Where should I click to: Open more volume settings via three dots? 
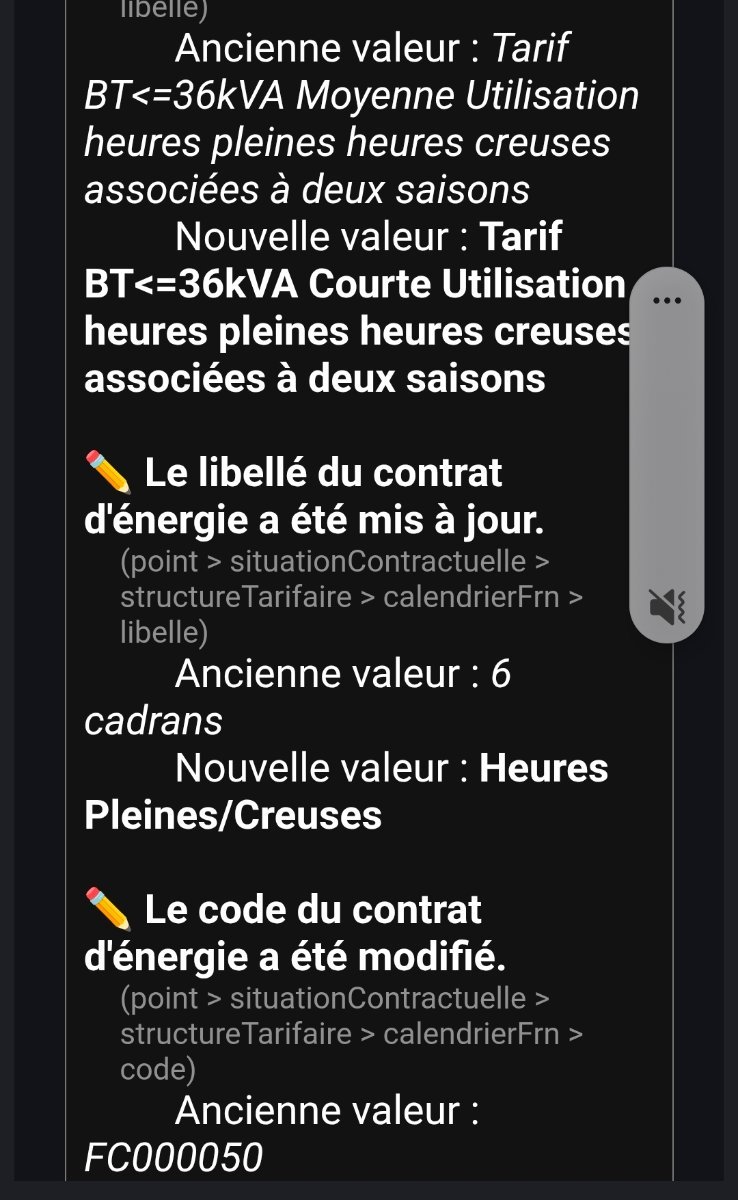point(667,300)
